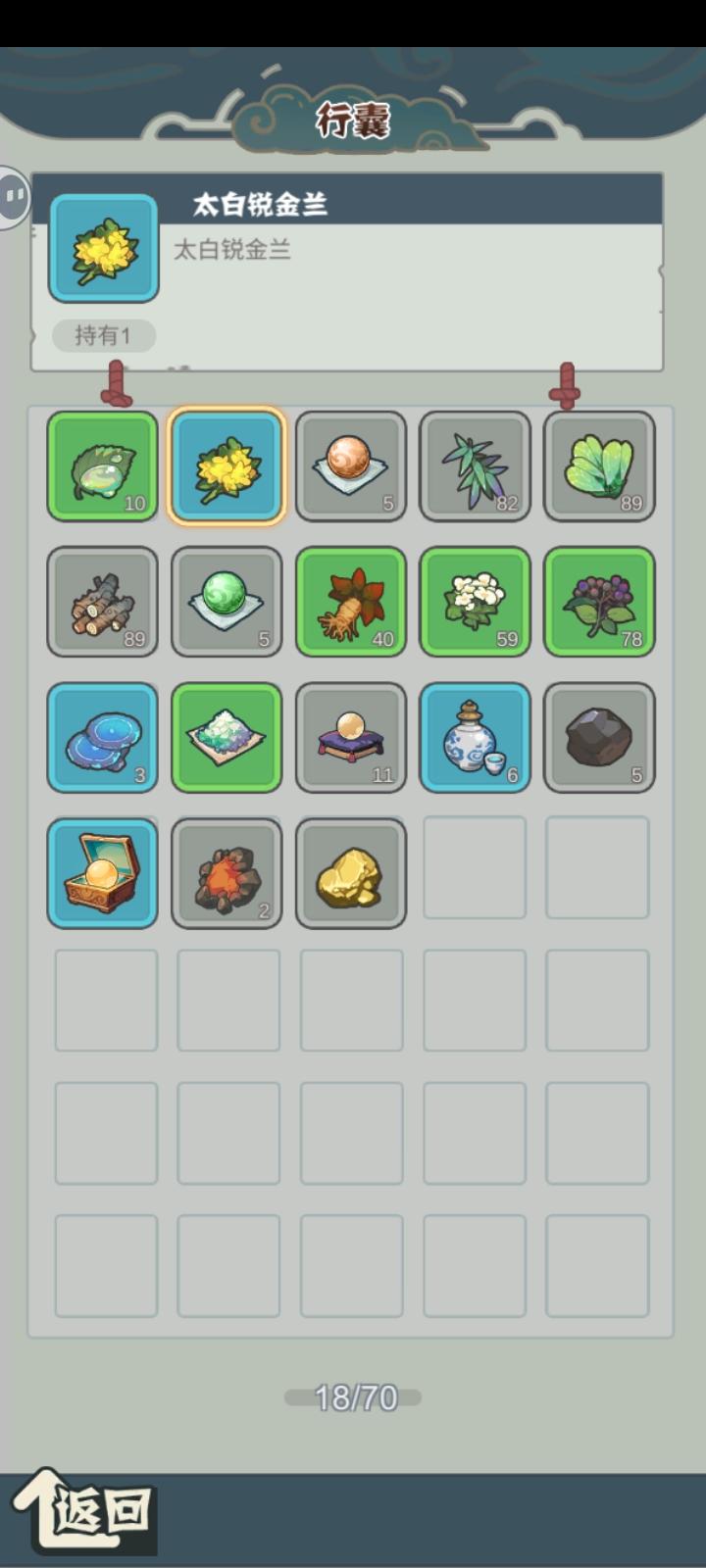The image size is (706, 1568).
Task: Select the cabbage-like green vegetable item
Action: [599, 465]
